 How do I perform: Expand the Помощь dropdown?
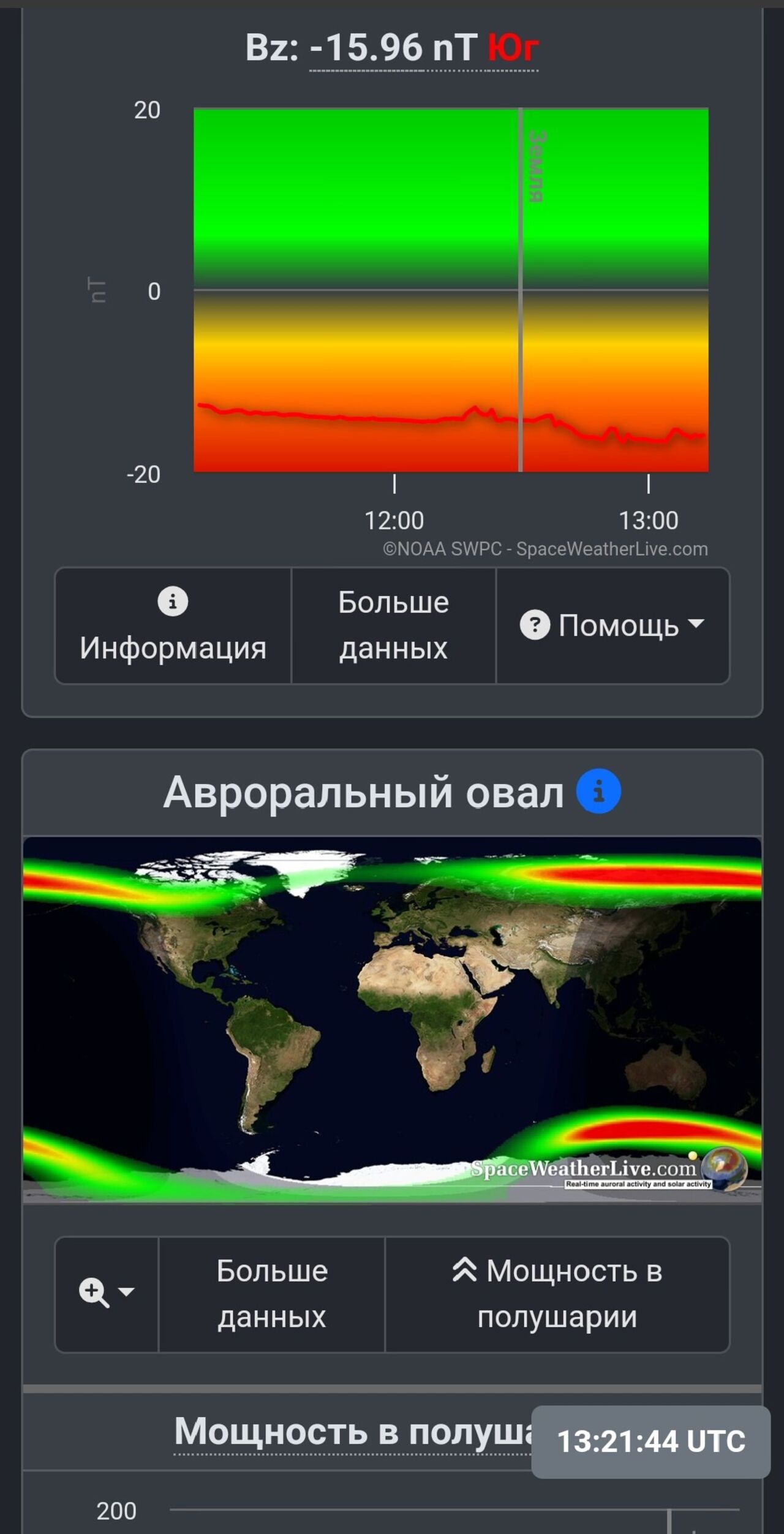coord(612,625)
